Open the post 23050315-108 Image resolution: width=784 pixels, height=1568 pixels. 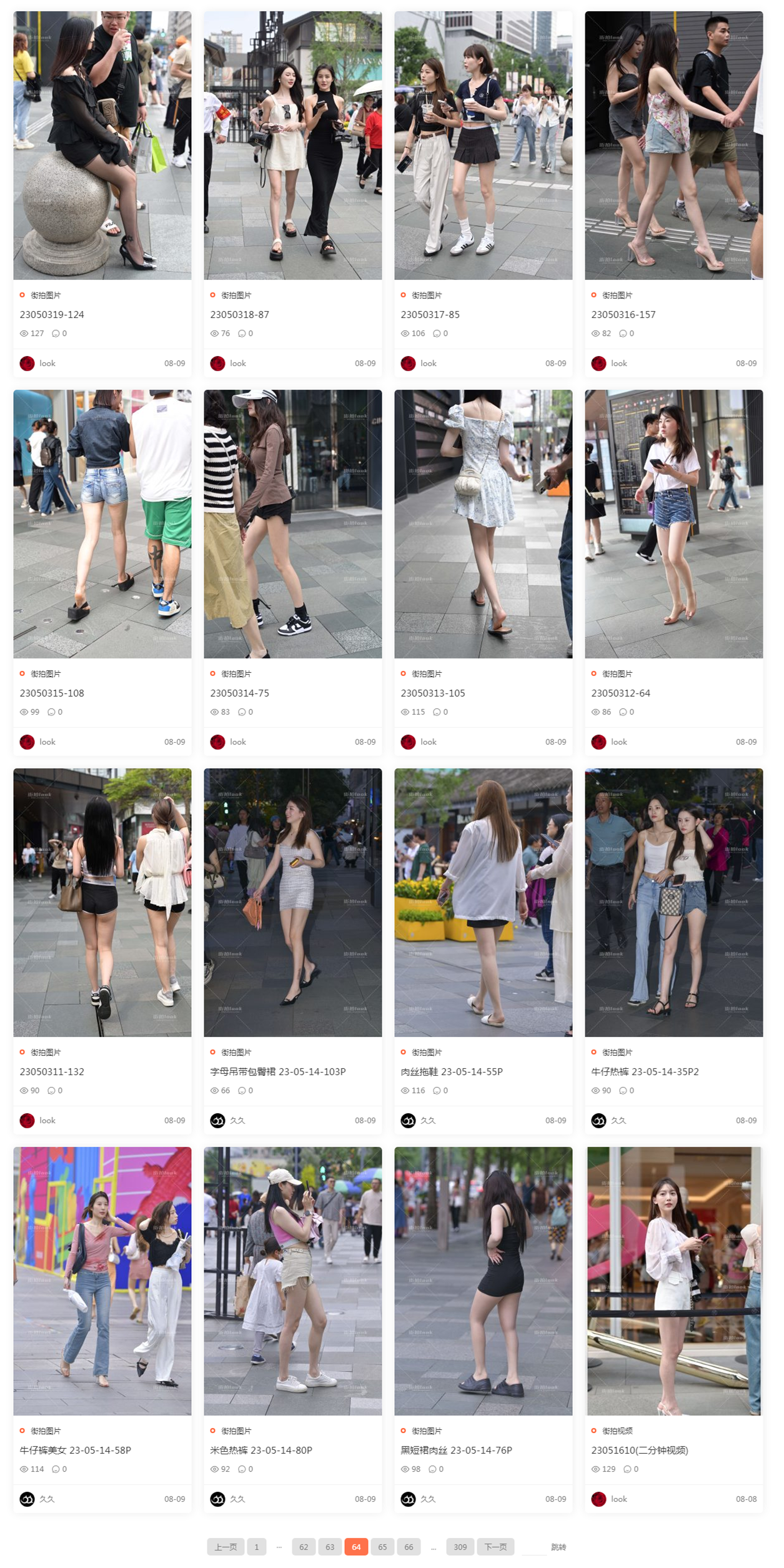[52, 693]
